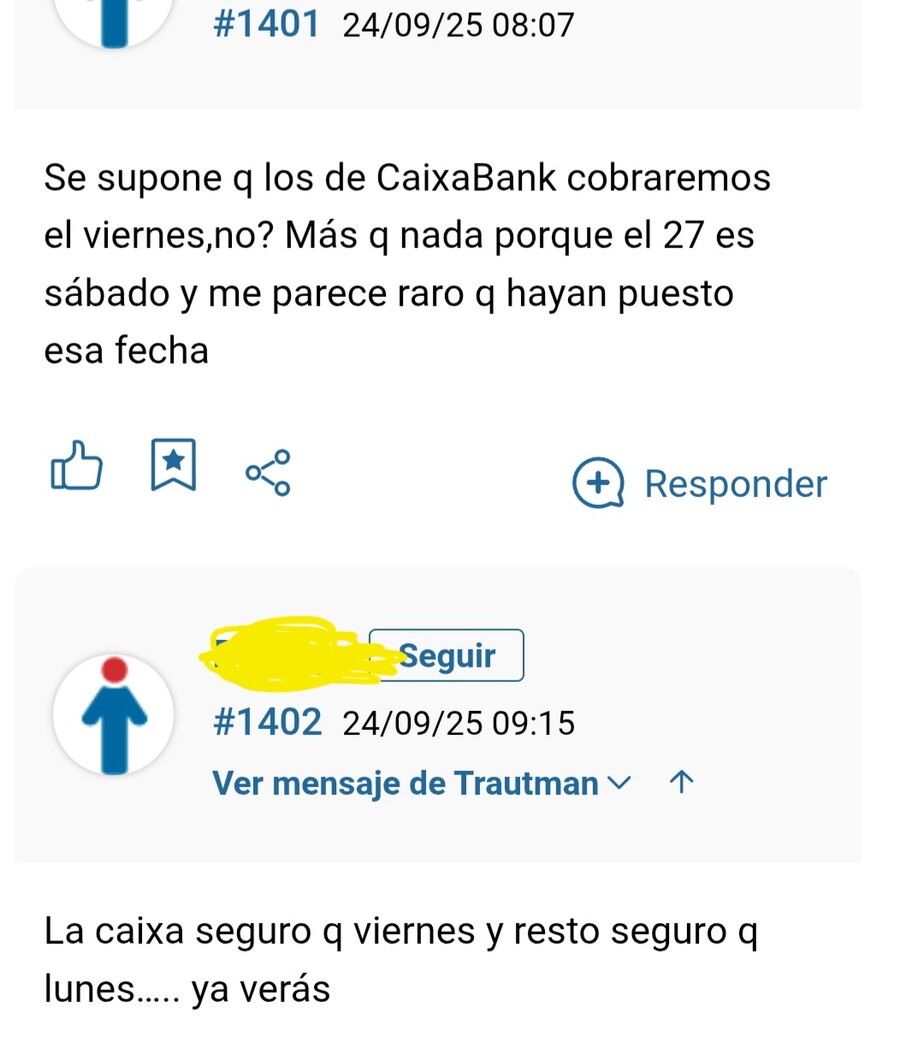Screen dimensions: 900x1043
Task: Bookmark the post about CaixaBank
Action: coord(173,464)
